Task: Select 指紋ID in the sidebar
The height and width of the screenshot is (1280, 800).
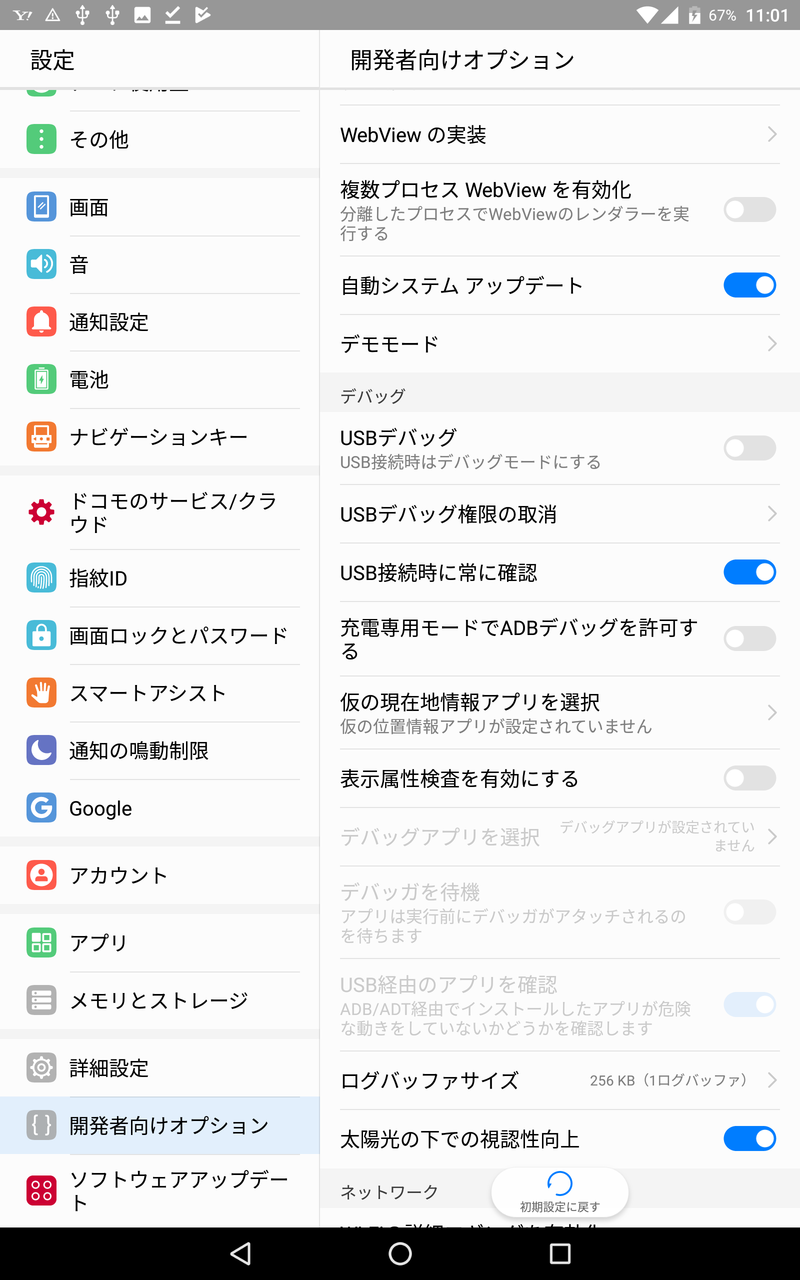Action: point(160,578)
